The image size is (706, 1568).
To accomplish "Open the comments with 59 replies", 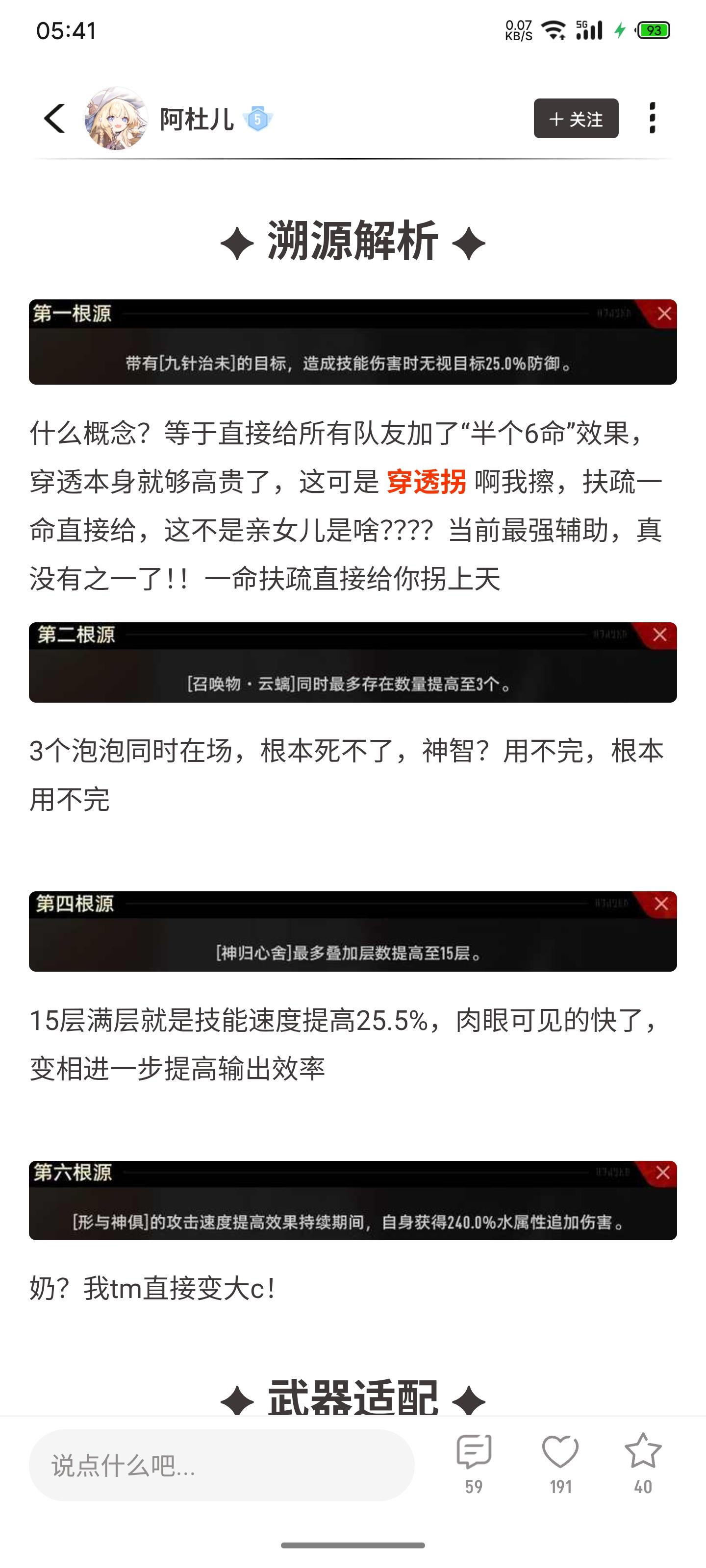I will point(474,1463).
